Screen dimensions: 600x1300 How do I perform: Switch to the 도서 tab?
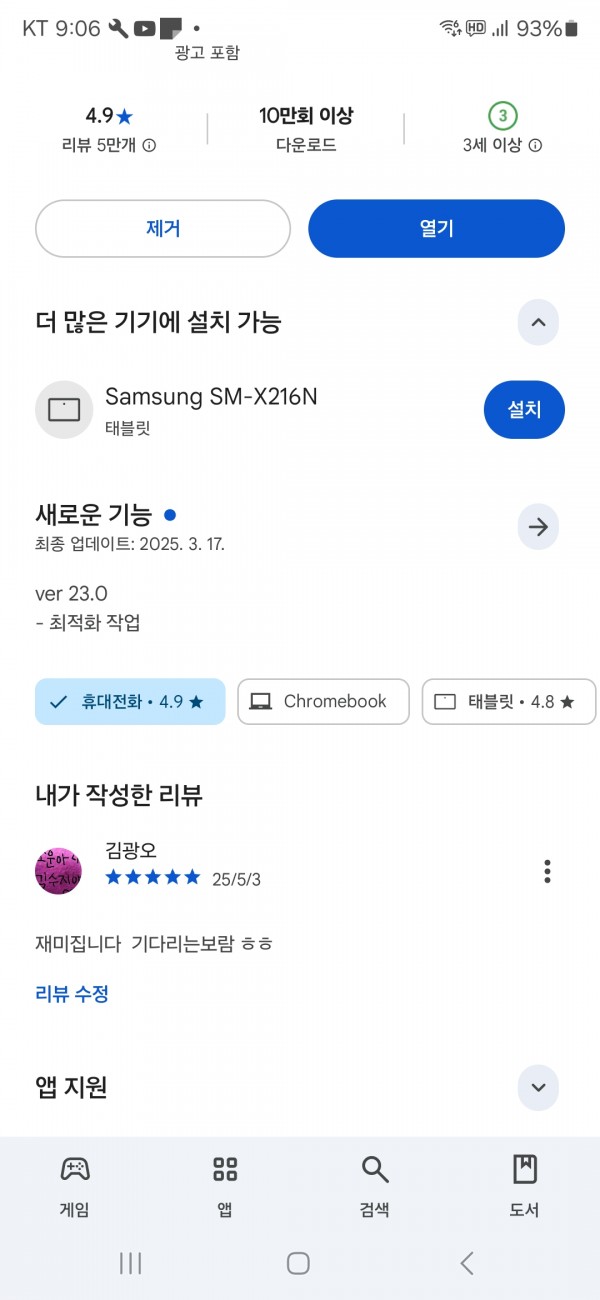tap(525, 1186)
